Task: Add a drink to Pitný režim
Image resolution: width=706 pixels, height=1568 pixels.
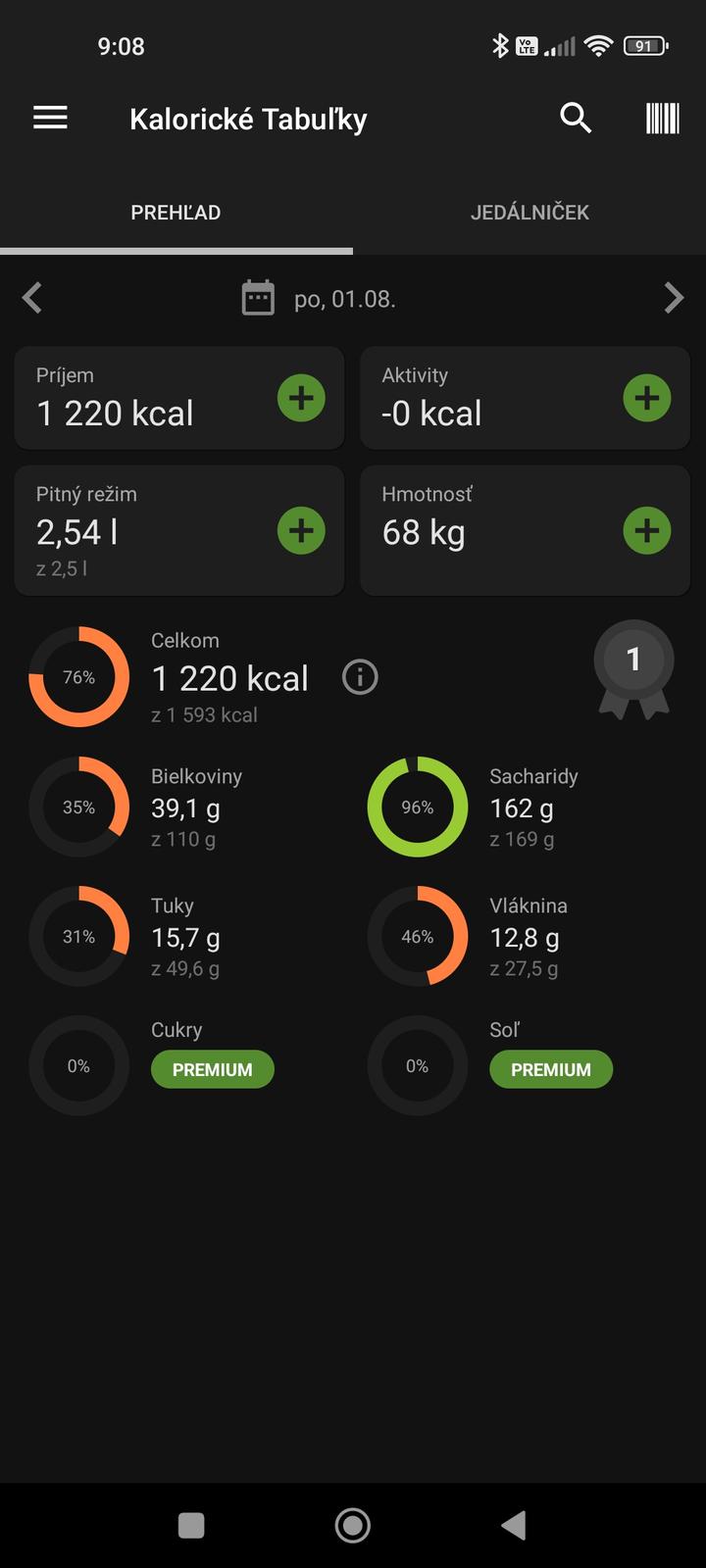Action: 301,530
